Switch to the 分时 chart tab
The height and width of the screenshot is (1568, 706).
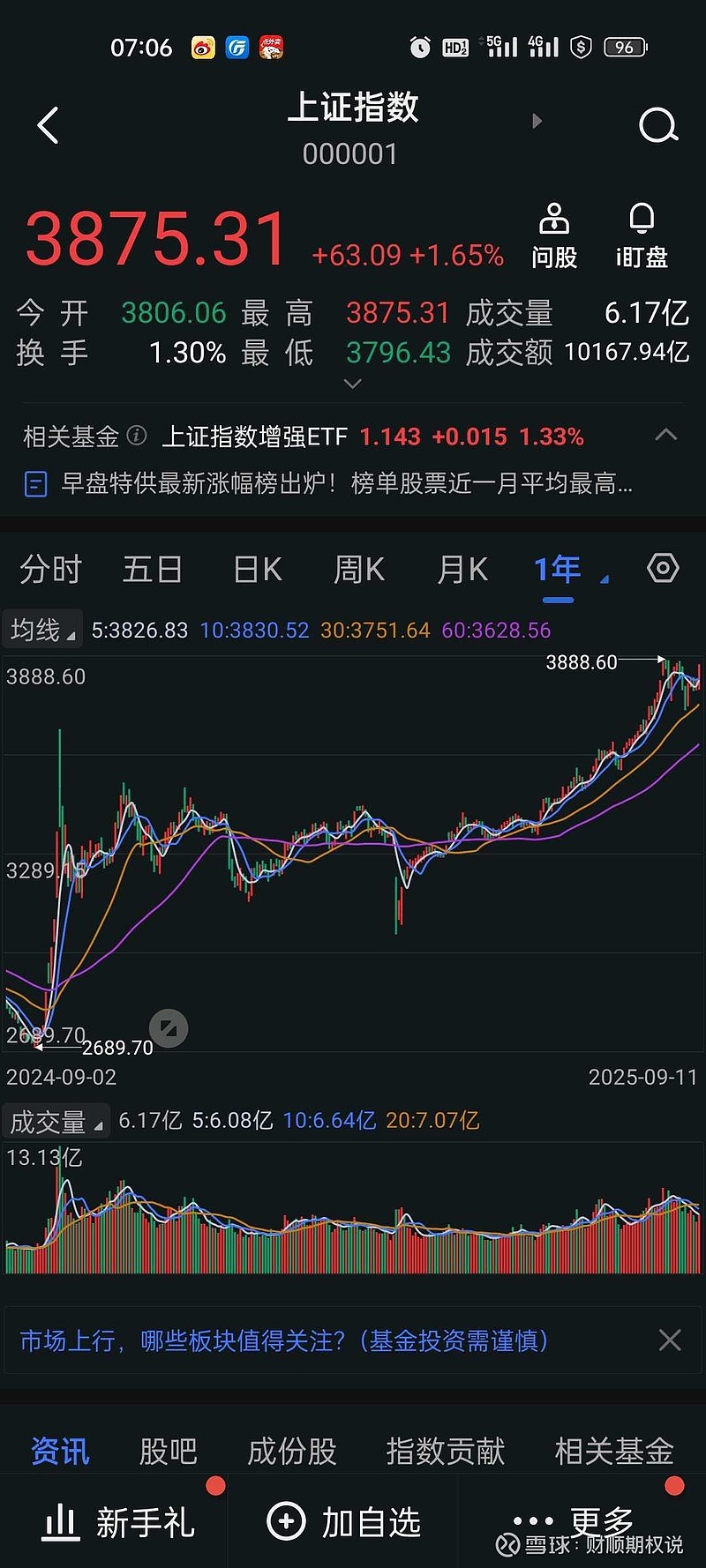49,570
